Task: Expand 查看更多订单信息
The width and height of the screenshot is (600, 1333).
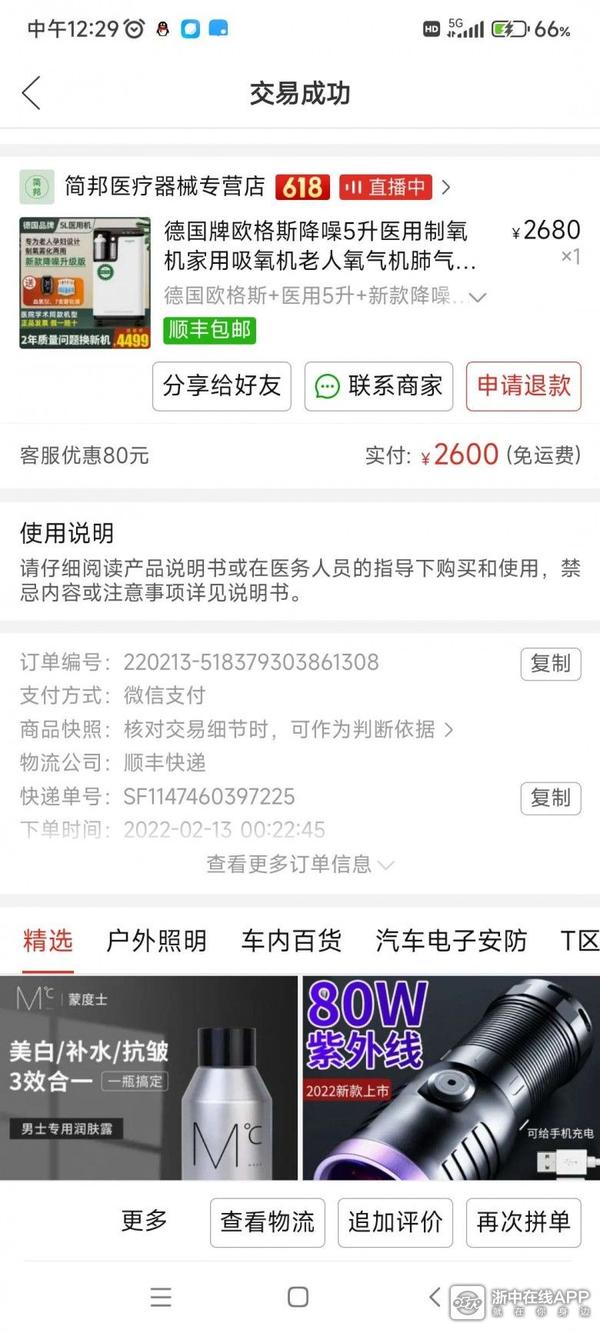Action: [300, 864]
